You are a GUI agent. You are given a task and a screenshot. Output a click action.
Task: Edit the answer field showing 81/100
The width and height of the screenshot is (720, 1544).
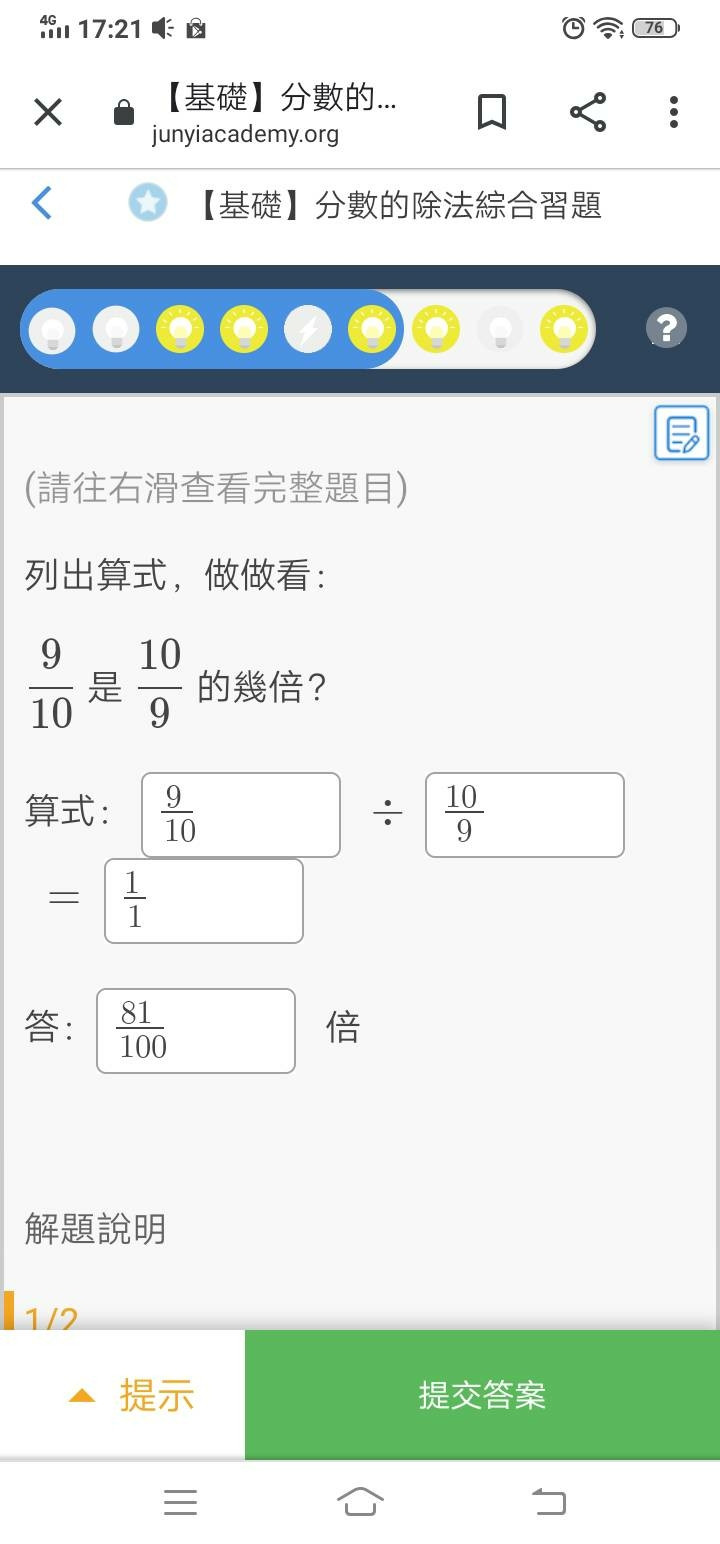pyautogui.click(x=196, y=1031)
